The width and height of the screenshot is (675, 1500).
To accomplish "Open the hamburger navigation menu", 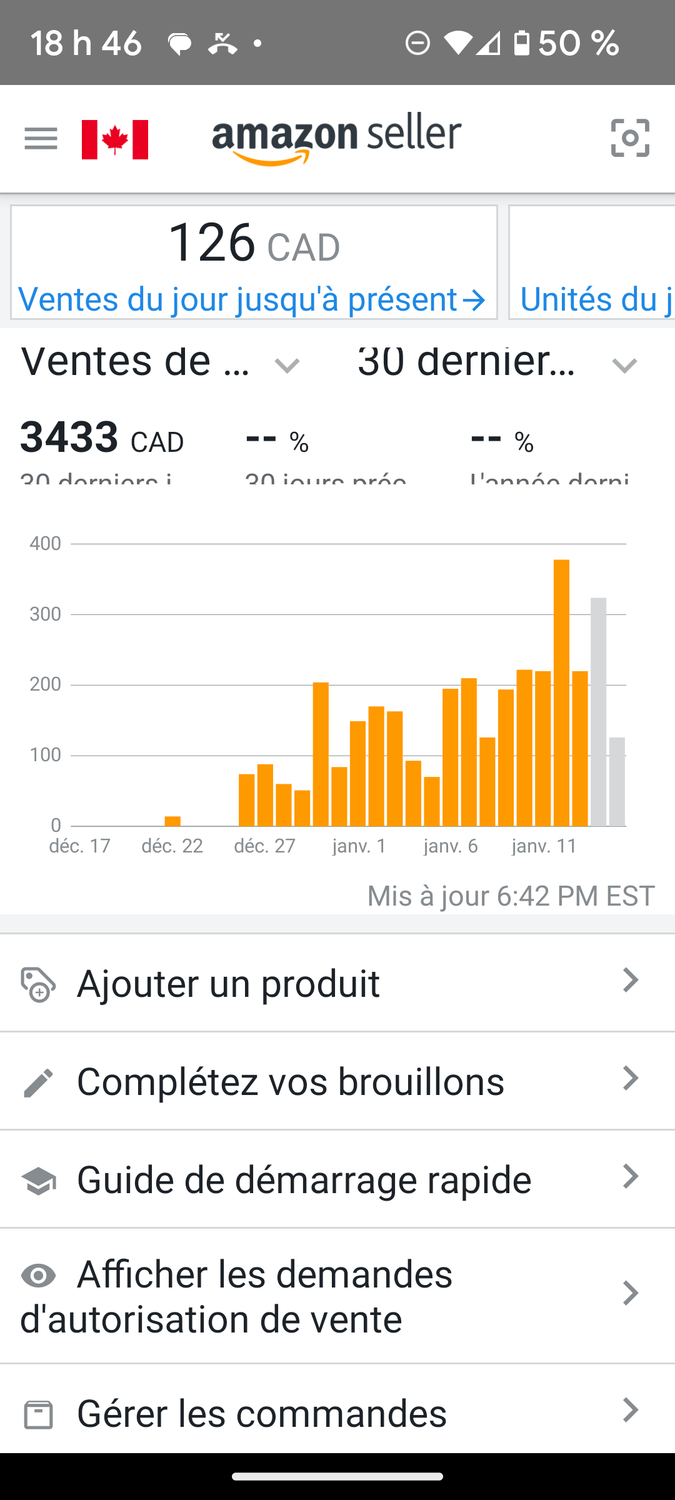I will pos(41,138).
